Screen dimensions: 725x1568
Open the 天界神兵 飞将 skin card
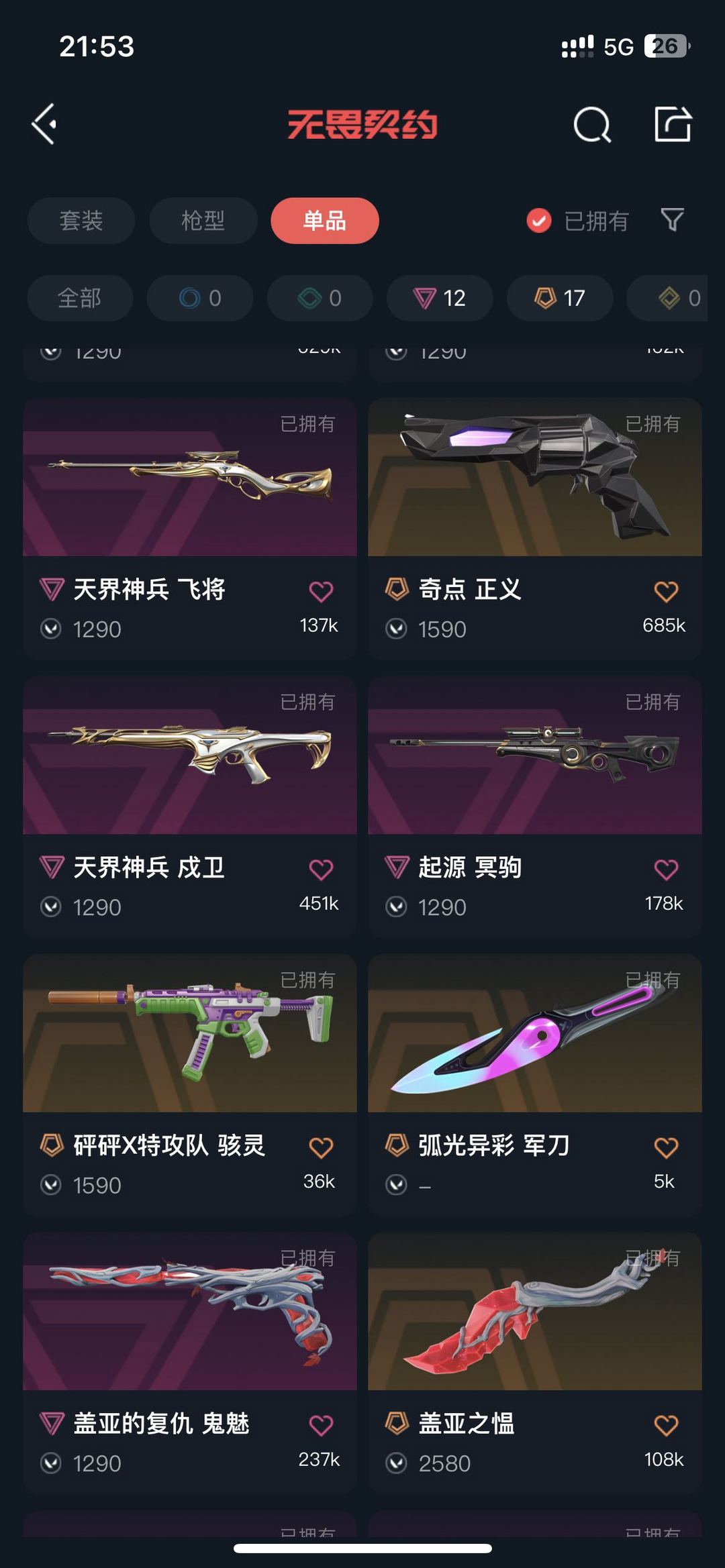[190, 529]
